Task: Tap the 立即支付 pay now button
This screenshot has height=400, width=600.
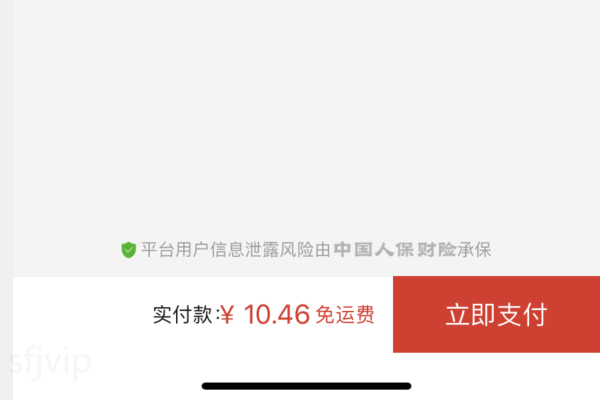Action: pyautogui.click(x=496, y=315)
